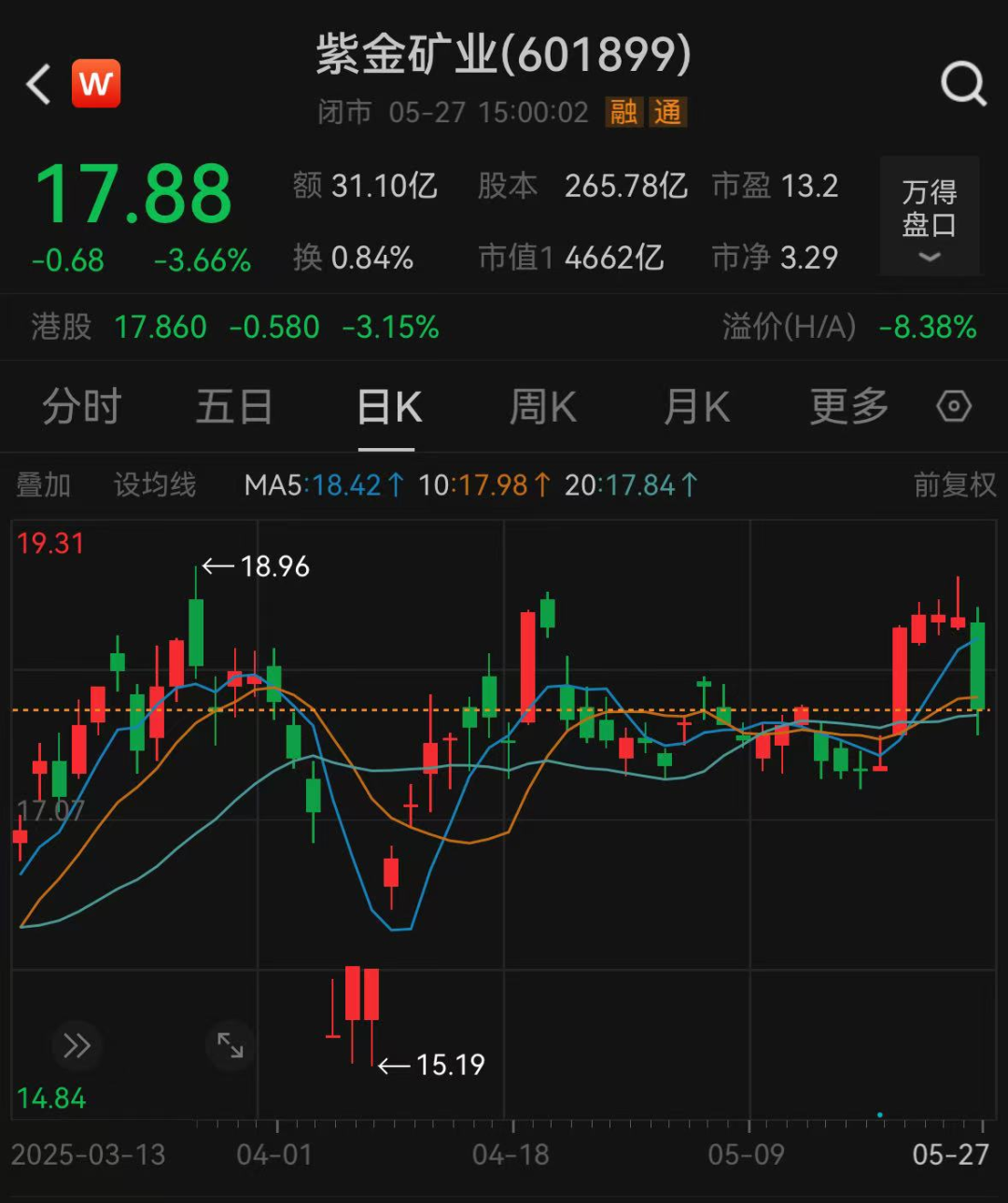
Task: Toggle 设均线 moving average setting
Action: 154,484
